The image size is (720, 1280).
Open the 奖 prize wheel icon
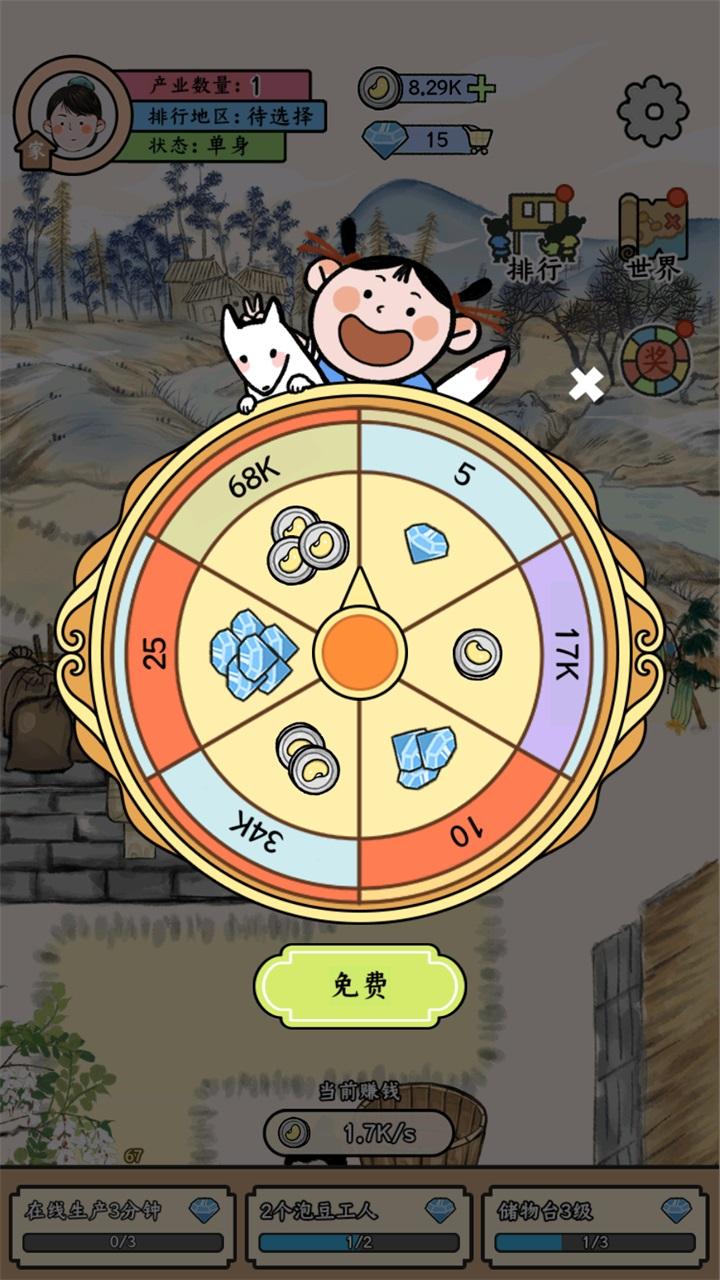click(x=655, y=360)
